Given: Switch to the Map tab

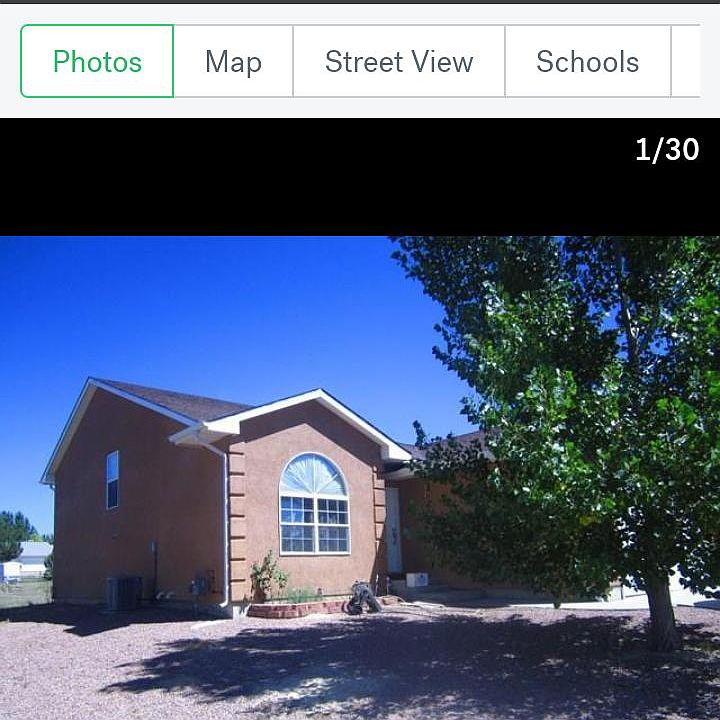Looking at the screenshot, I should pyautogui.click(x=233, y=62).
